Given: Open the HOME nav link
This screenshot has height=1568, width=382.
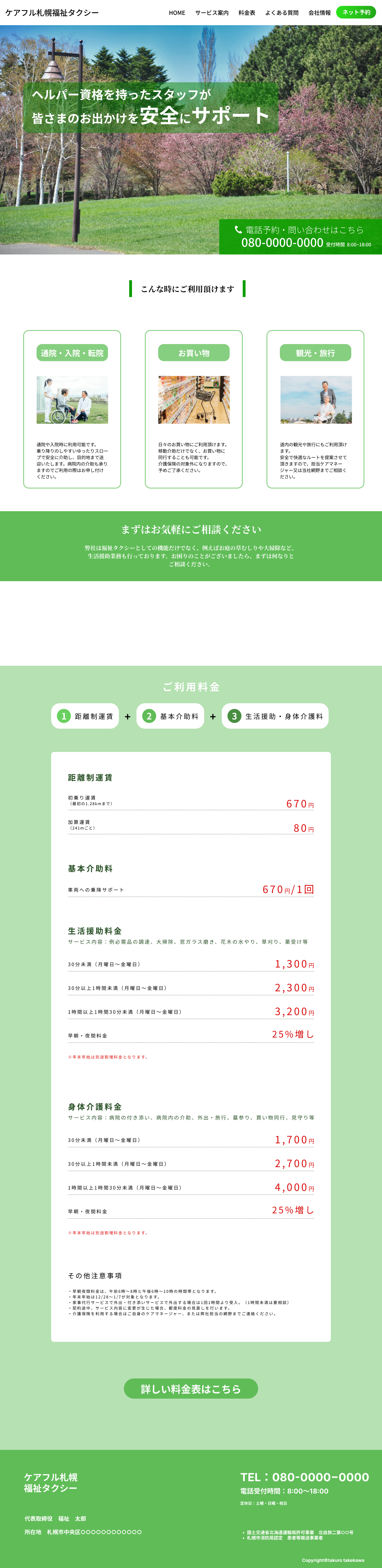Looking at the screenshot, I should coord(177,13).
